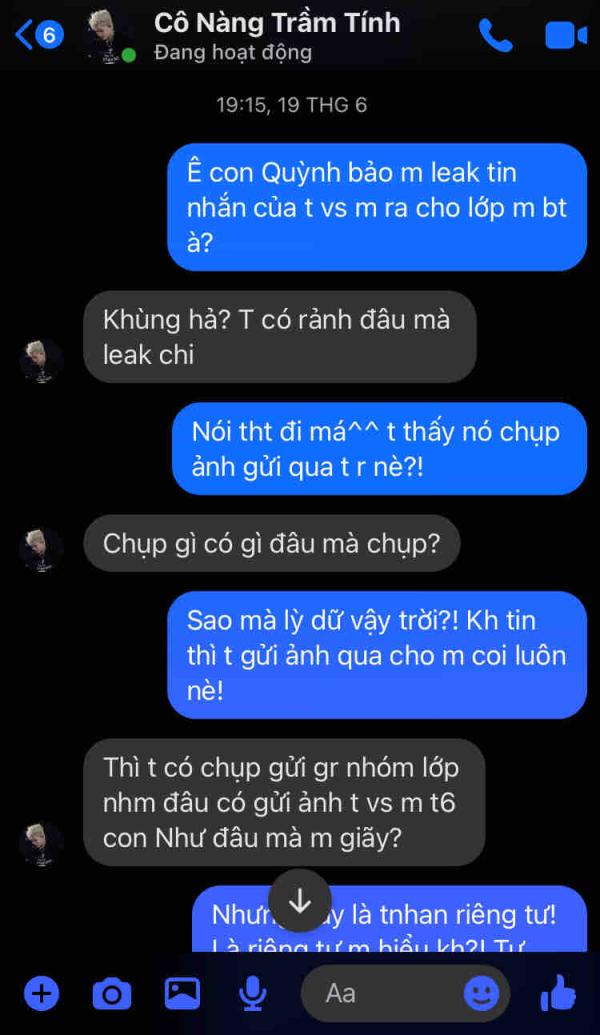Open the emoji picker in the text field

point(481,993)
